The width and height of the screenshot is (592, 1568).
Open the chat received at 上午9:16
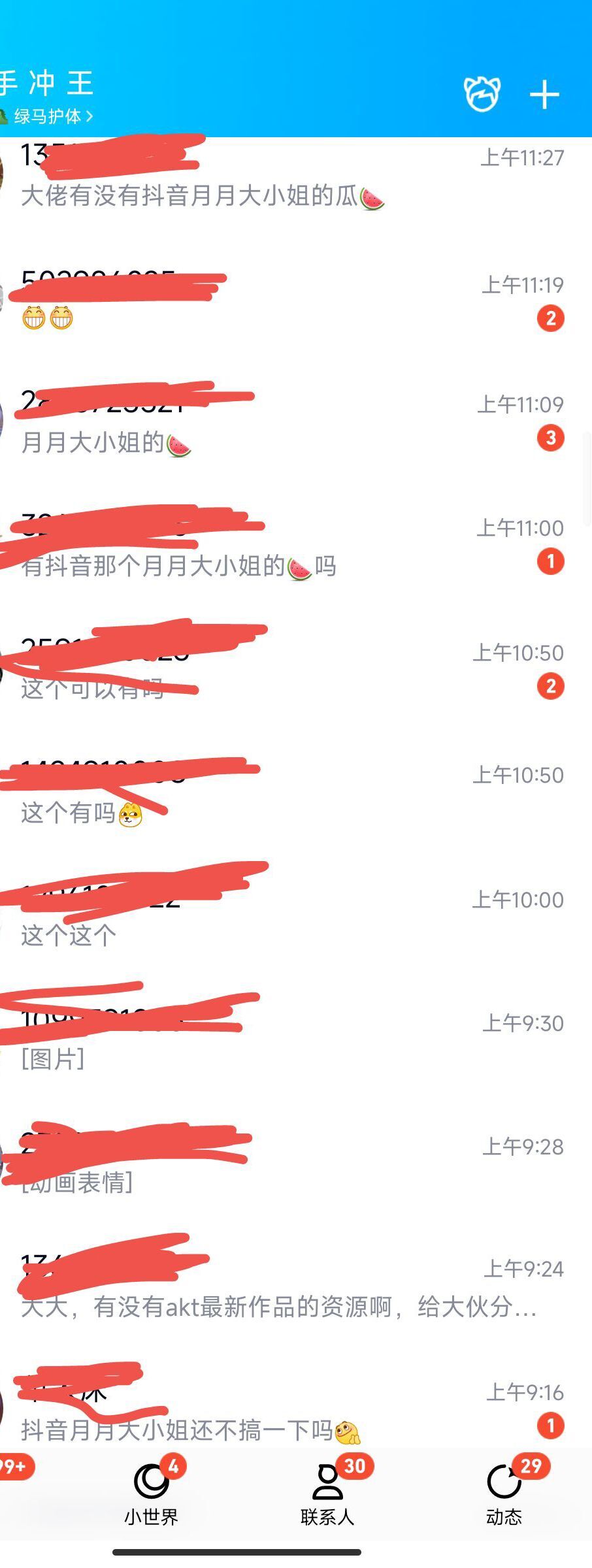pyautogui.click(x=294, y=1411)
